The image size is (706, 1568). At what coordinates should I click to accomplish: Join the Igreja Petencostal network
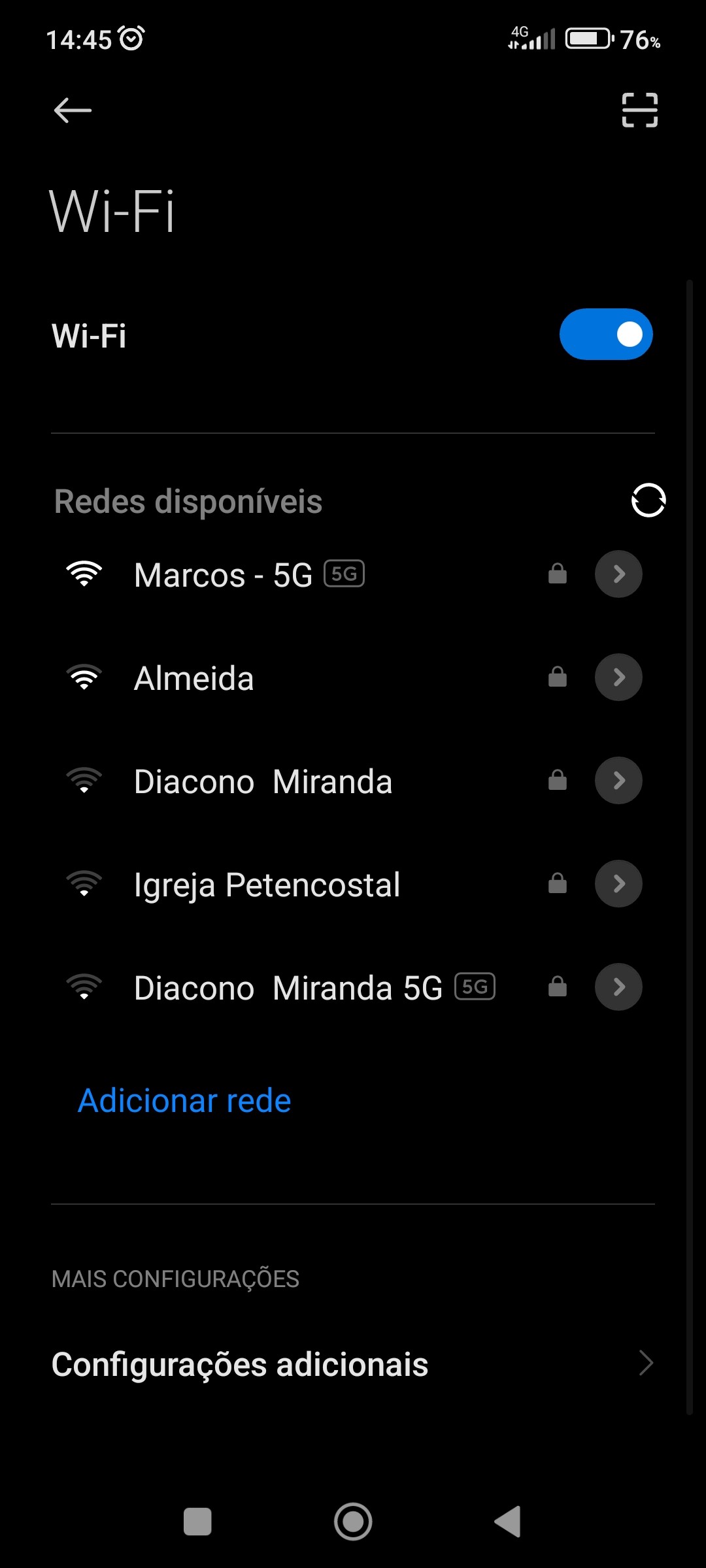[267, 885]
